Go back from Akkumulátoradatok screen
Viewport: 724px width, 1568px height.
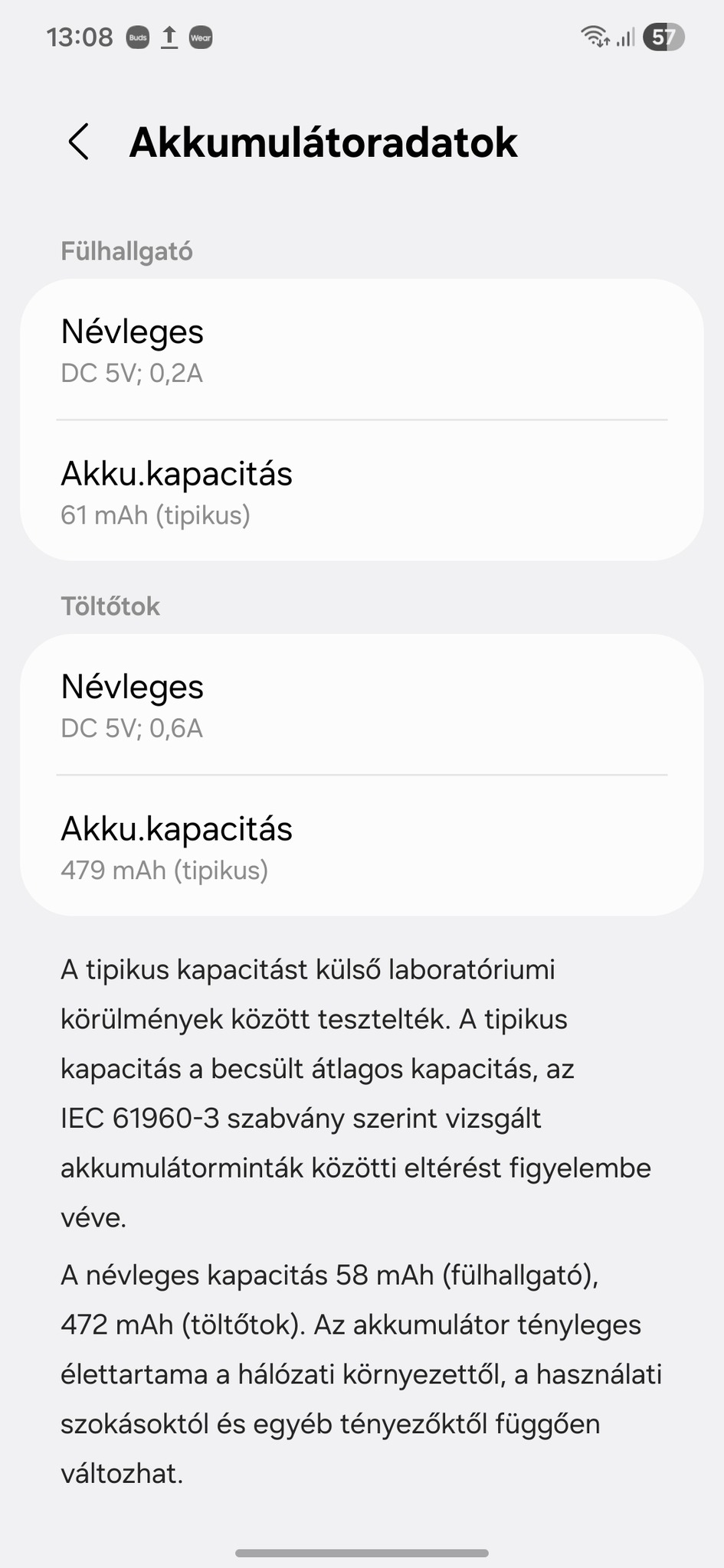(79, 142)
